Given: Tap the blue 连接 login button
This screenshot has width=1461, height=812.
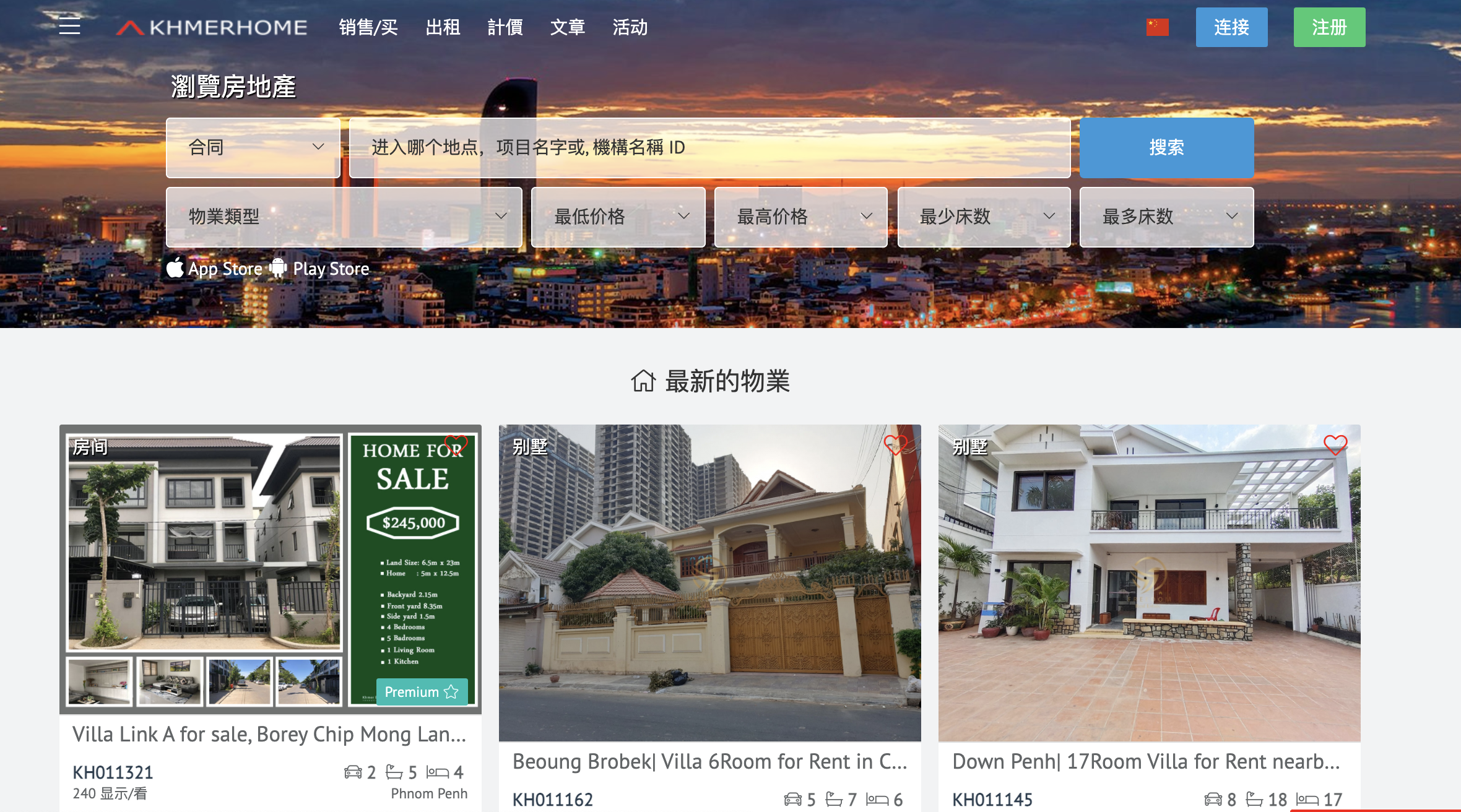Looking at the screenshot, I should [1231, 27].
